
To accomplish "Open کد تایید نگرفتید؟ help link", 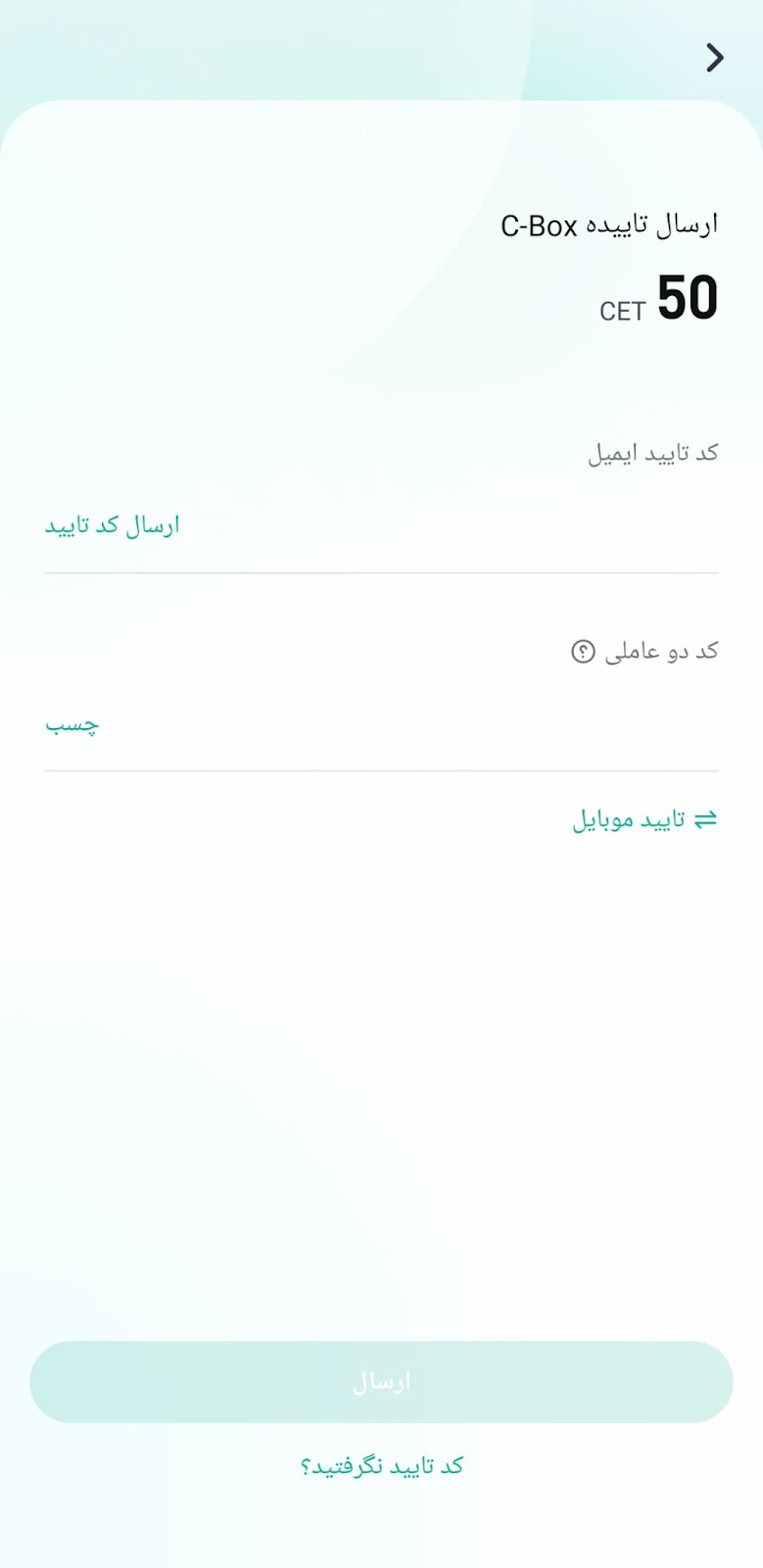I will click(x=382, y=1466).
